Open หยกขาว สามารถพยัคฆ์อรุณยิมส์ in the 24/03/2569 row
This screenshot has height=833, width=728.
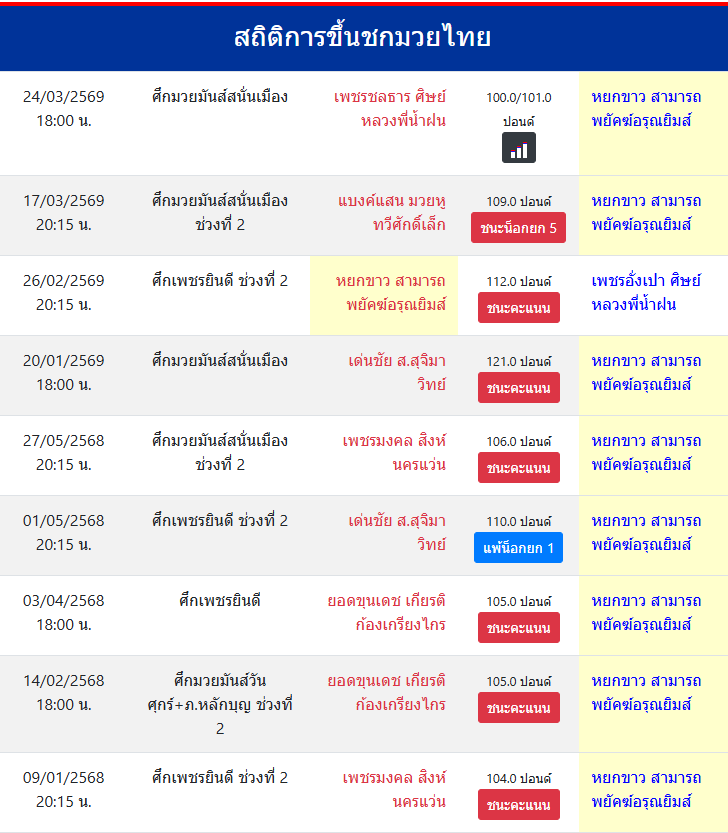(x=646, y=109)
